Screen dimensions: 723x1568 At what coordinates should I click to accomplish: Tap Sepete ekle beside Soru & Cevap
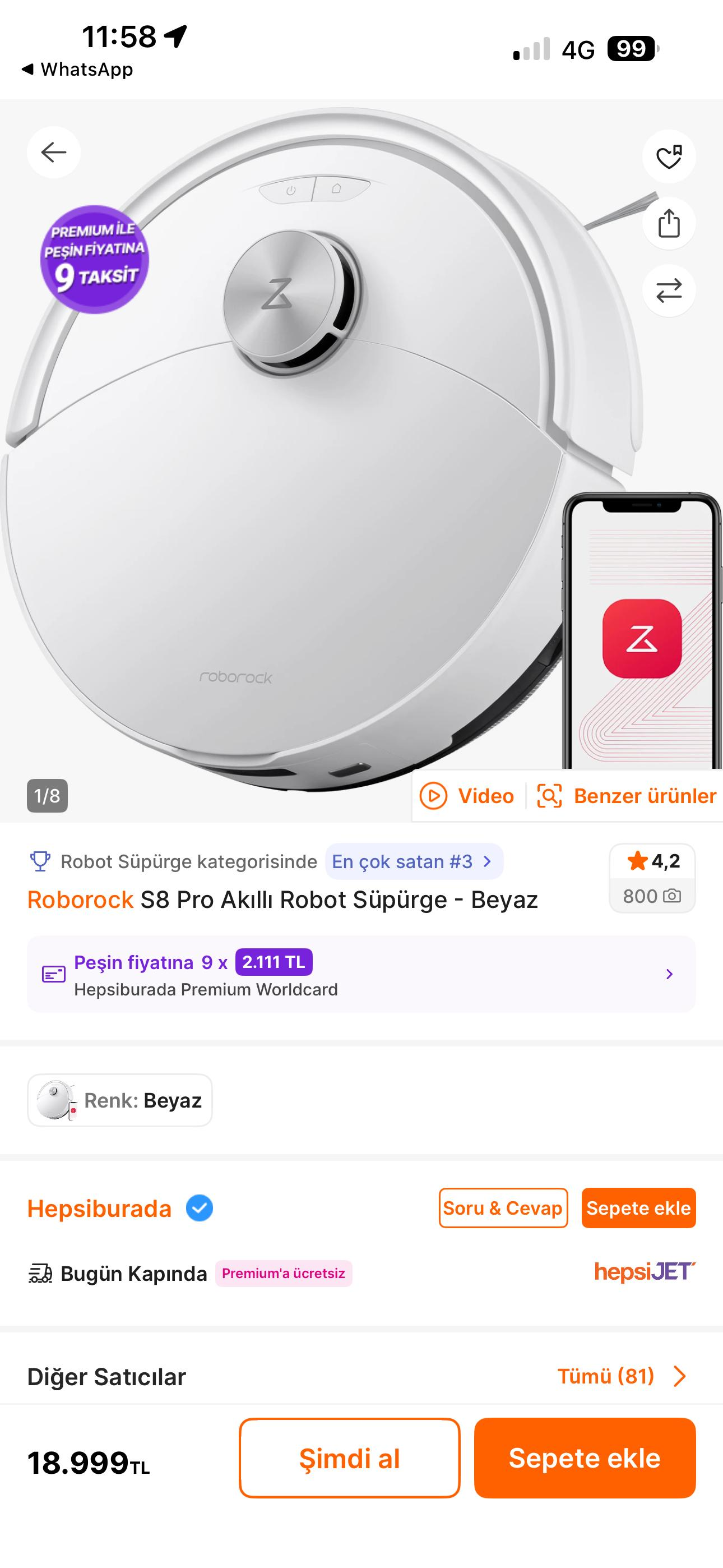coord(638,1209)
